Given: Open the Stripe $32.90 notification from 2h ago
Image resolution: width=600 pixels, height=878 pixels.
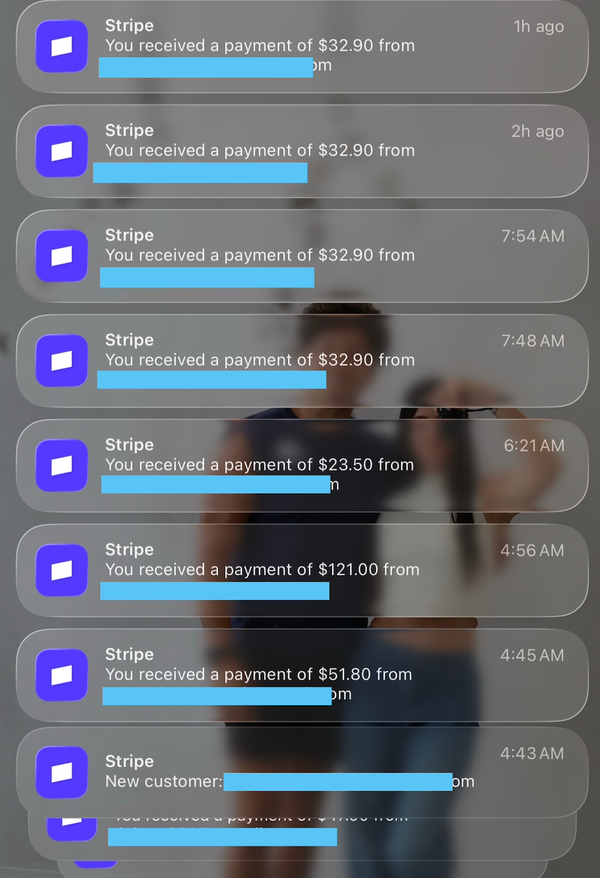Looking at the screenshot, I should (300, 150).
